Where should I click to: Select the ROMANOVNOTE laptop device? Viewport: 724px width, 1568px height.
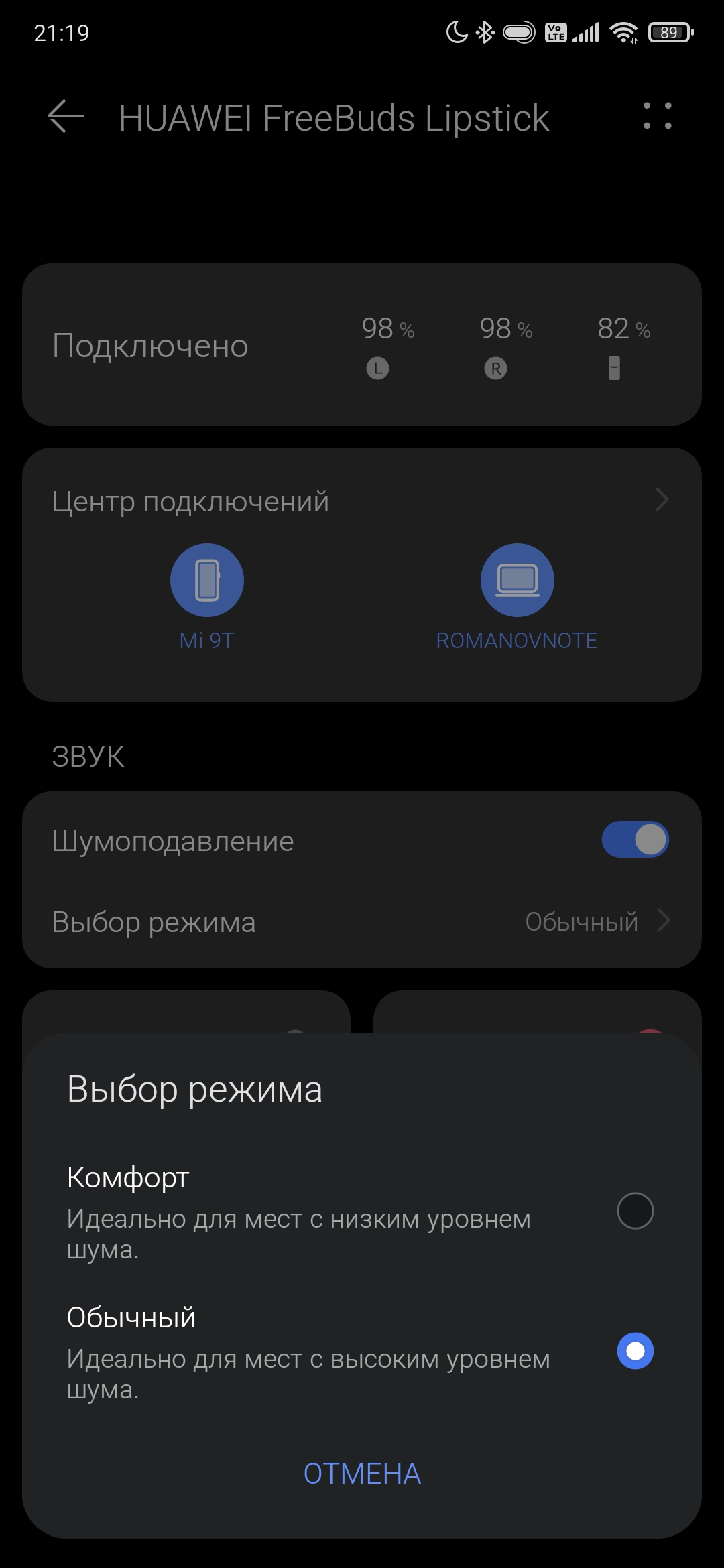point(517,581)
